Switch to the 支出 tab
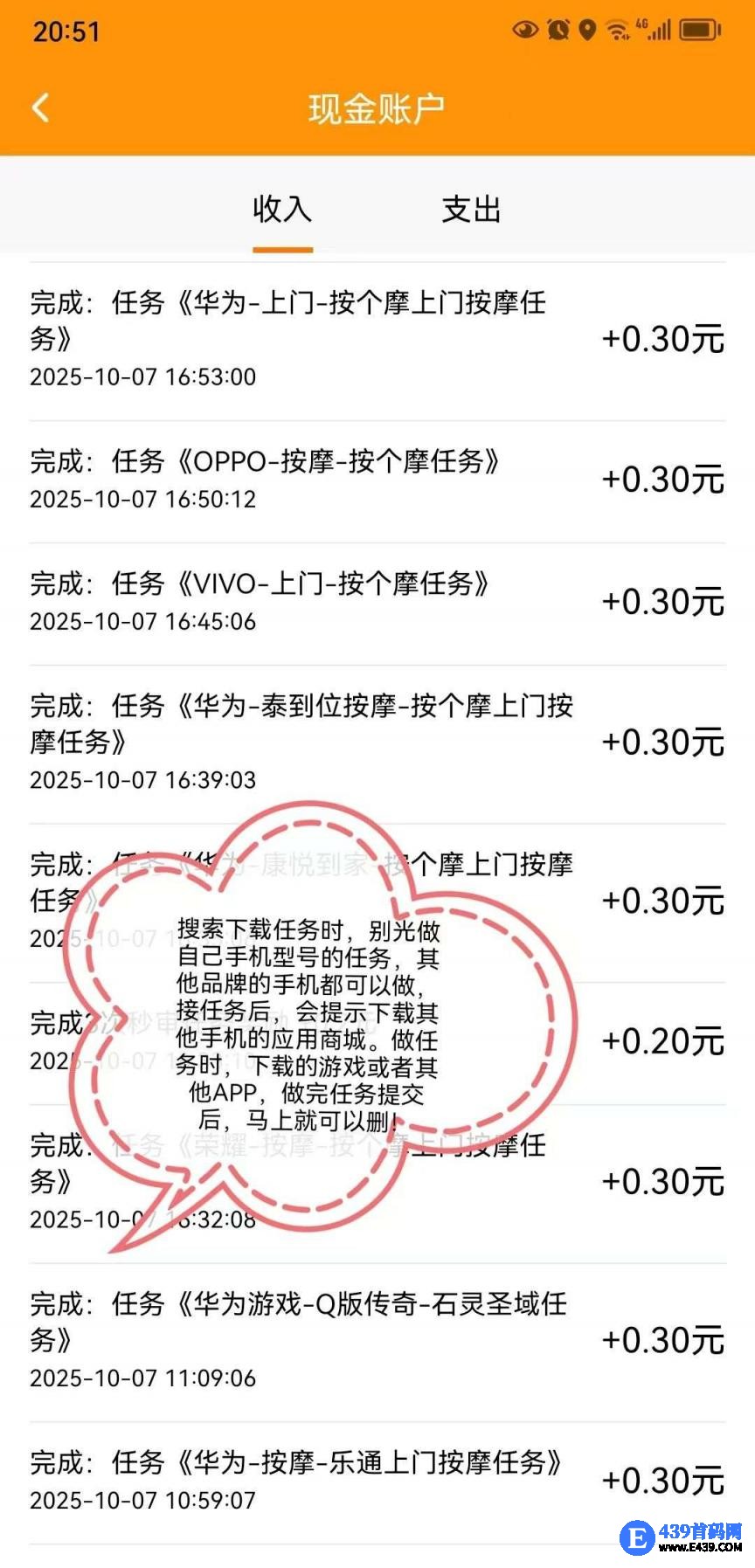755x1568 pixels. [x=471, y=210]
